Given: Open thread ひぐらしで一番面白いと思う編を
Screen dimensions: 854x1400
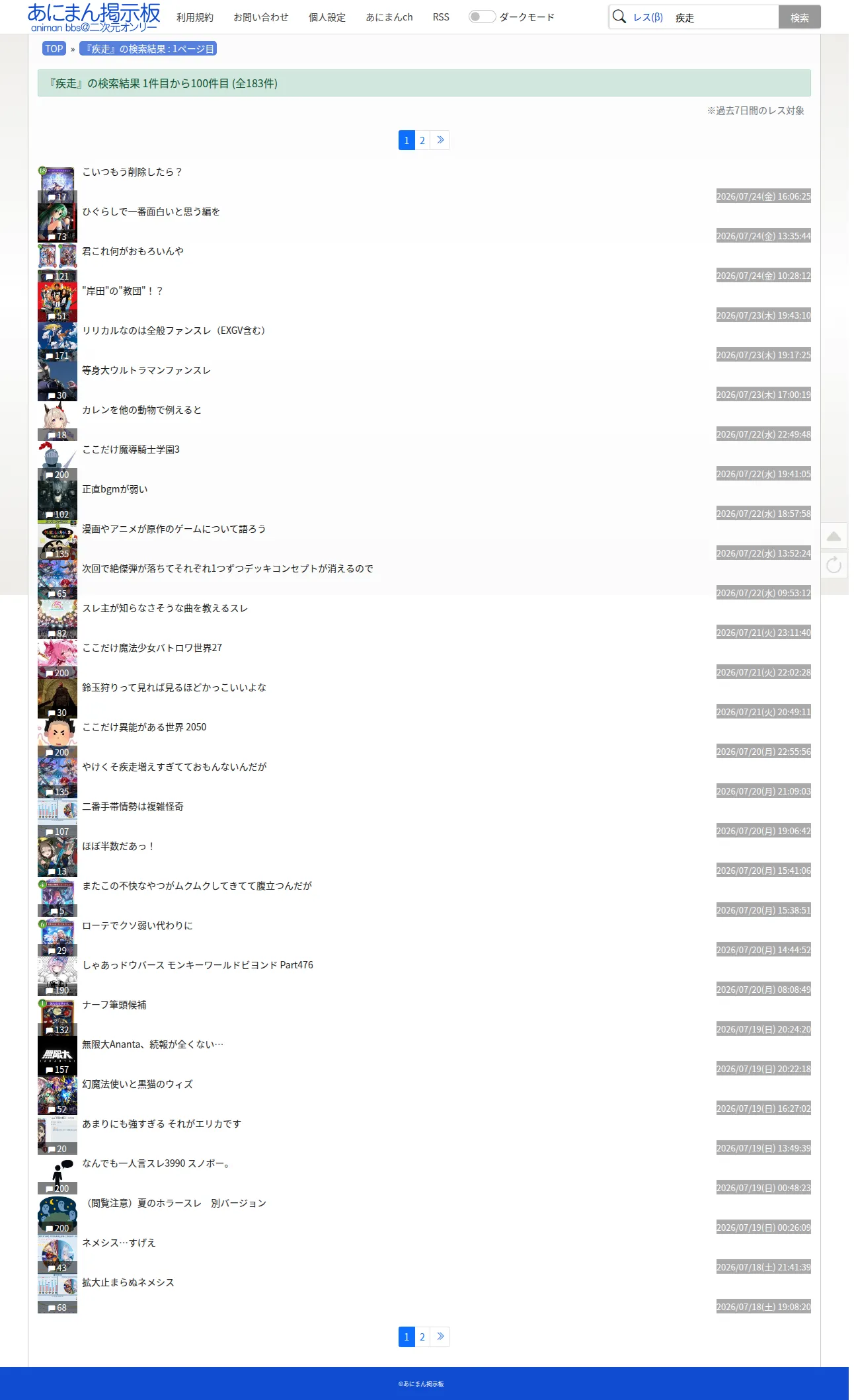Looking at the screenshot, I should click(x=151, y=212).
